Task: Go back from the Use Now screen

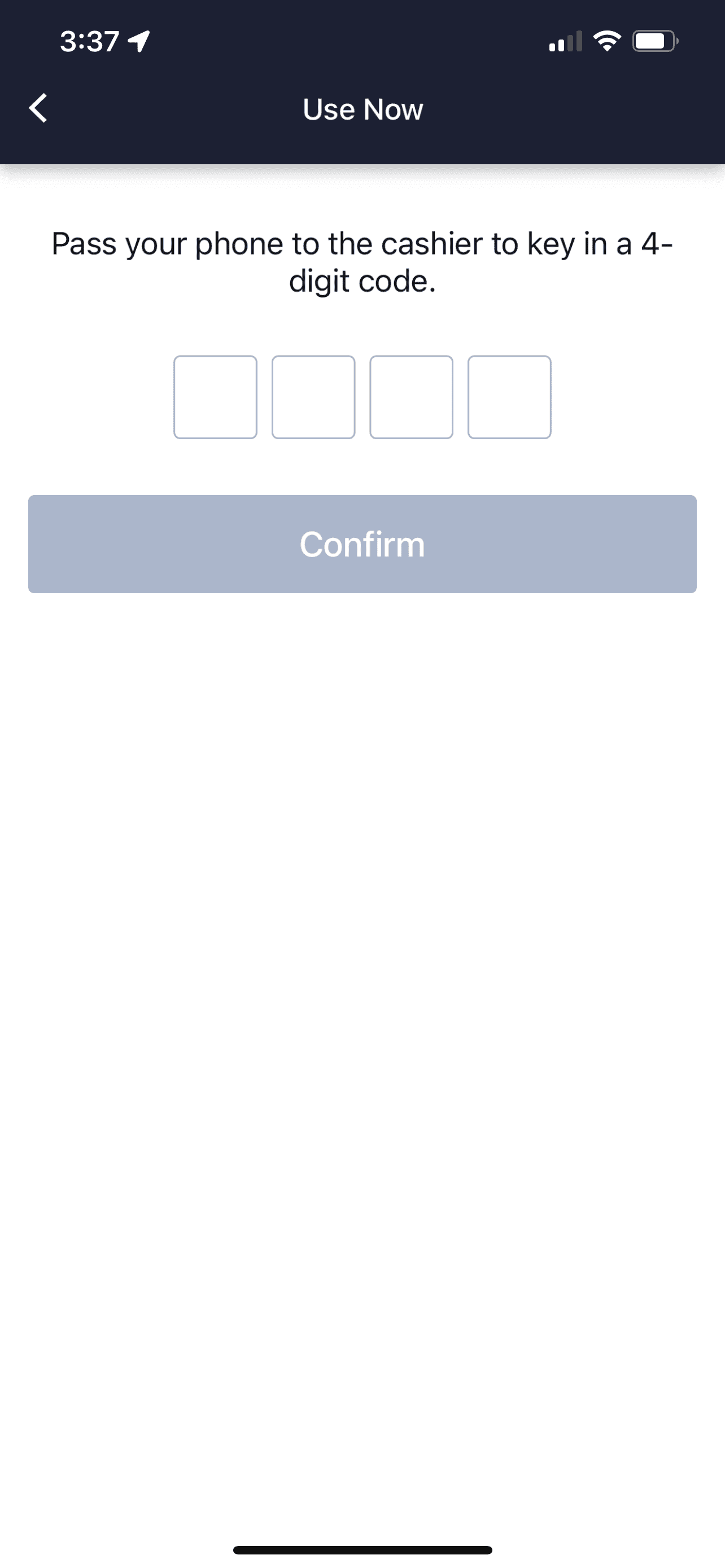Action: [x=38, y=108]
